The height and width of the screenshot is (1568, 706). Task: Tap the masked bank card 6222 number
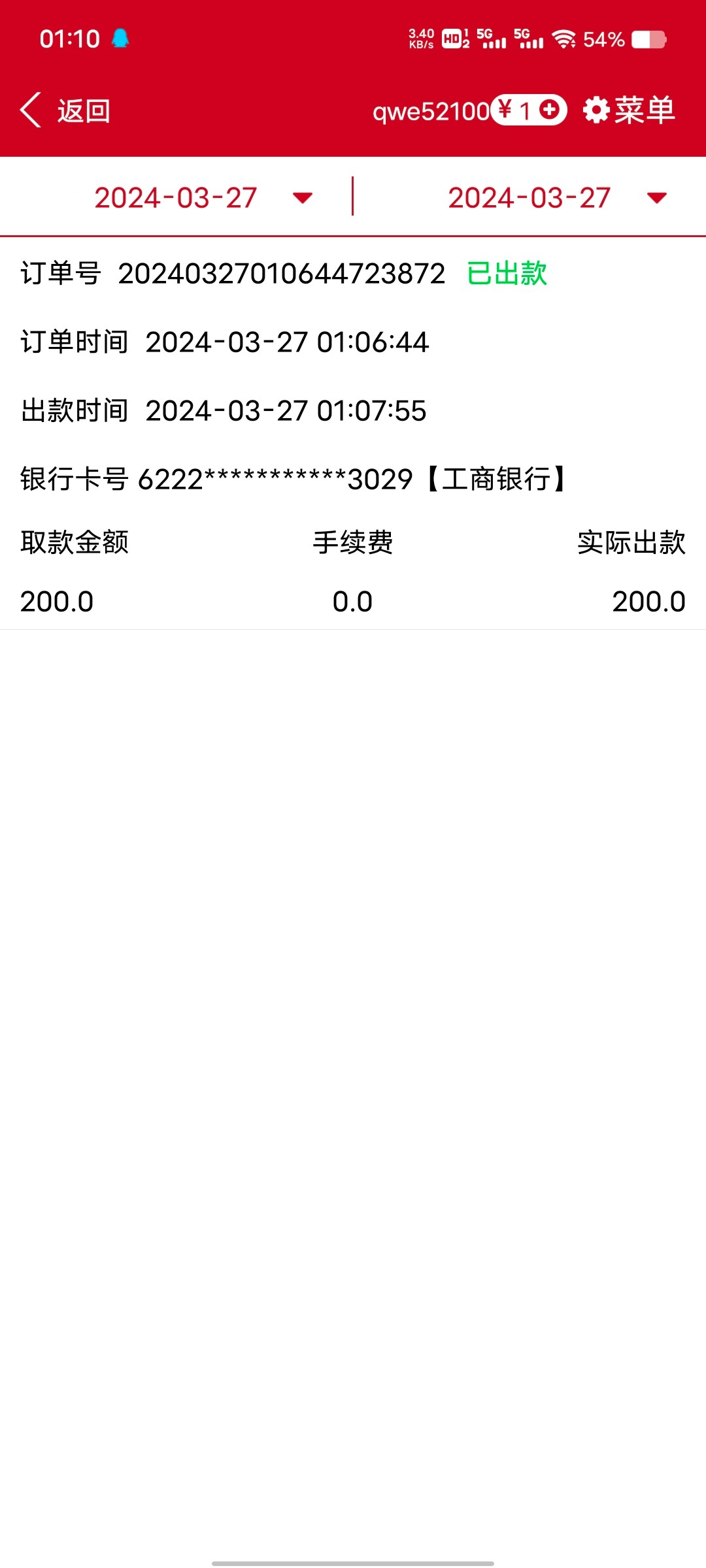pos(275,479)
